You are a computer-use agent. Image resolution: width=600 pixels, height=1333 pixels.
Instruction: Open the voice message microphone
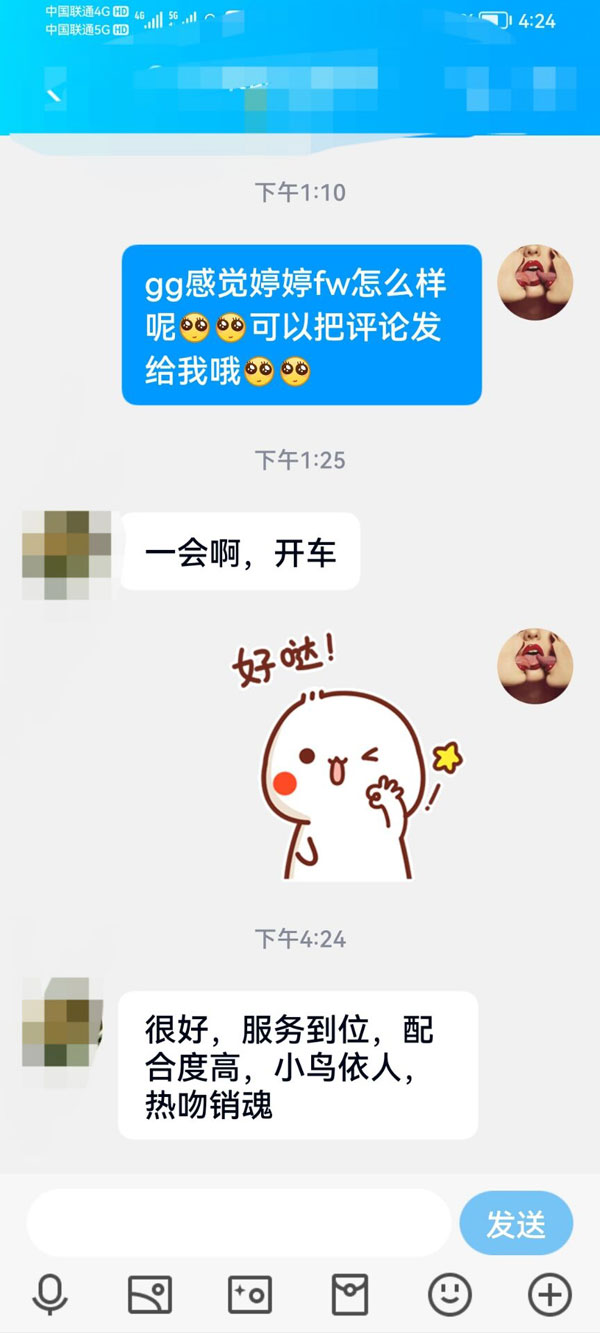[50, 1295]
